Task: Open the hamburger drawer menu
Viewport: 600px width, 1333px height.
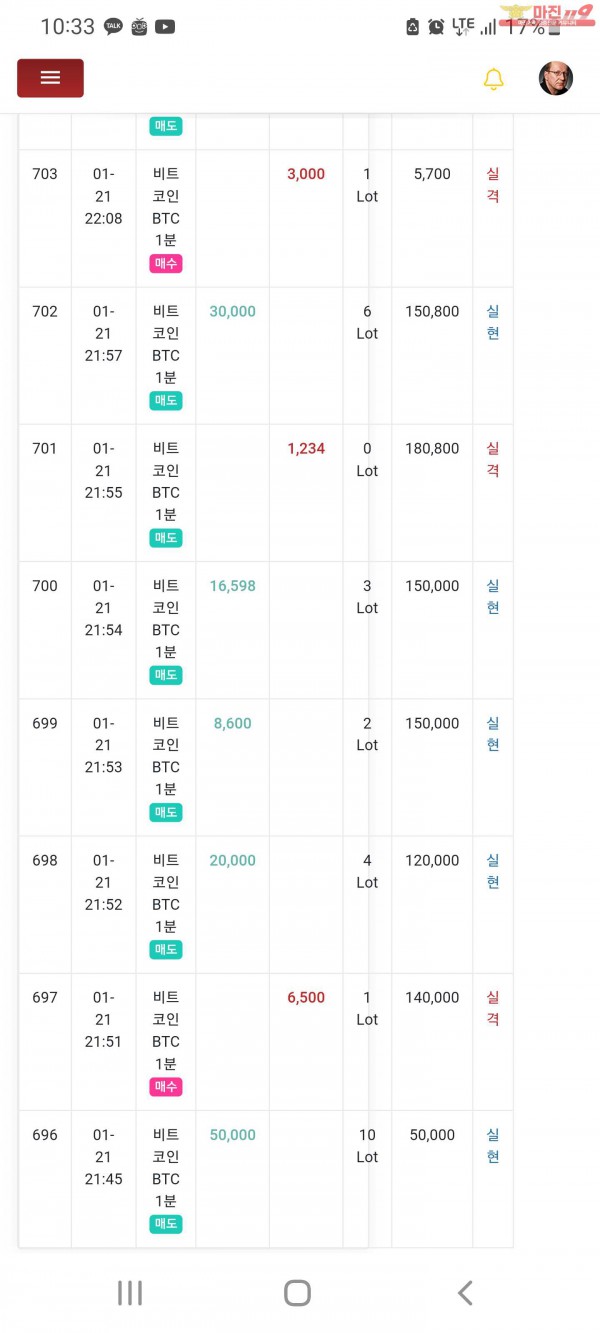Action: coord(50,78)
